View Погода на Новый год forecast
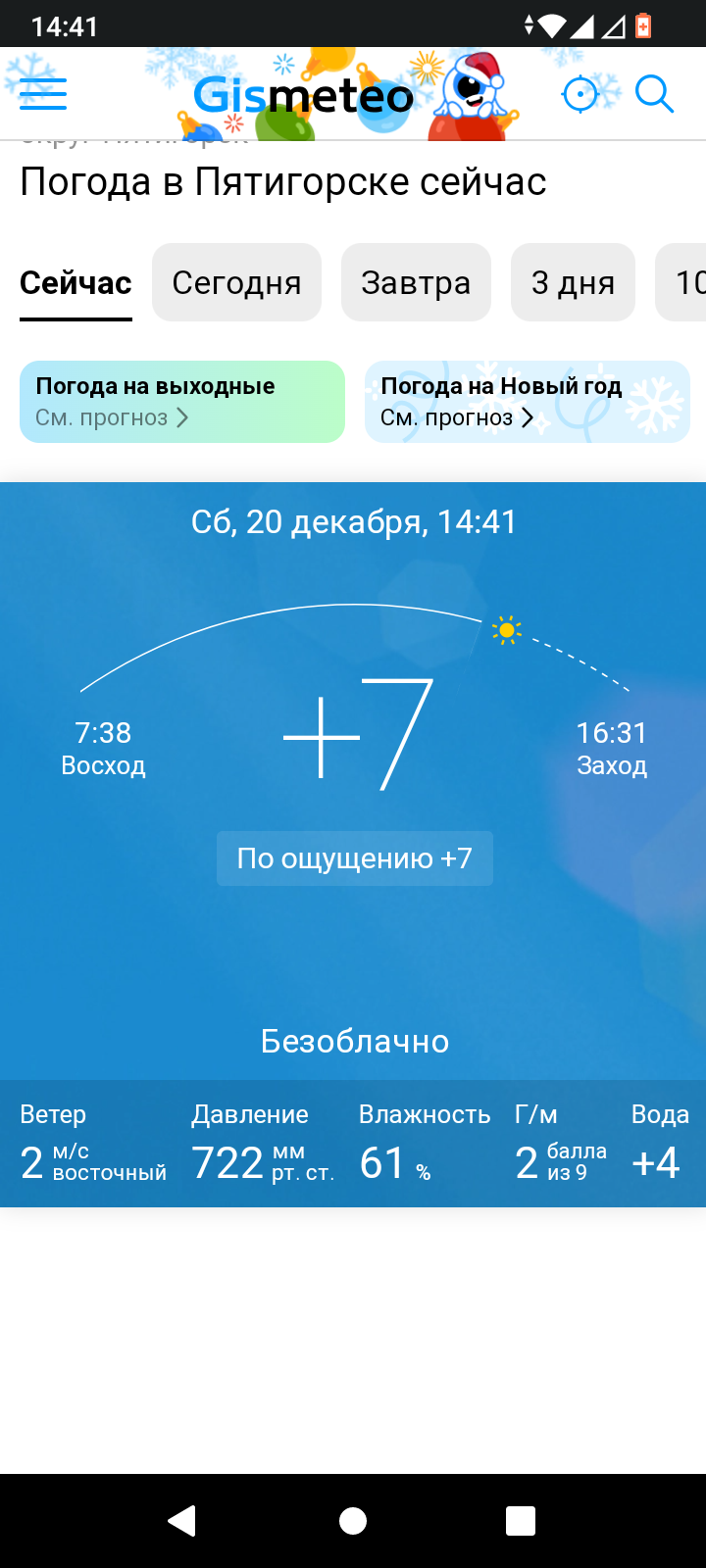706x1568 pixels. click(x=528, y=402)
